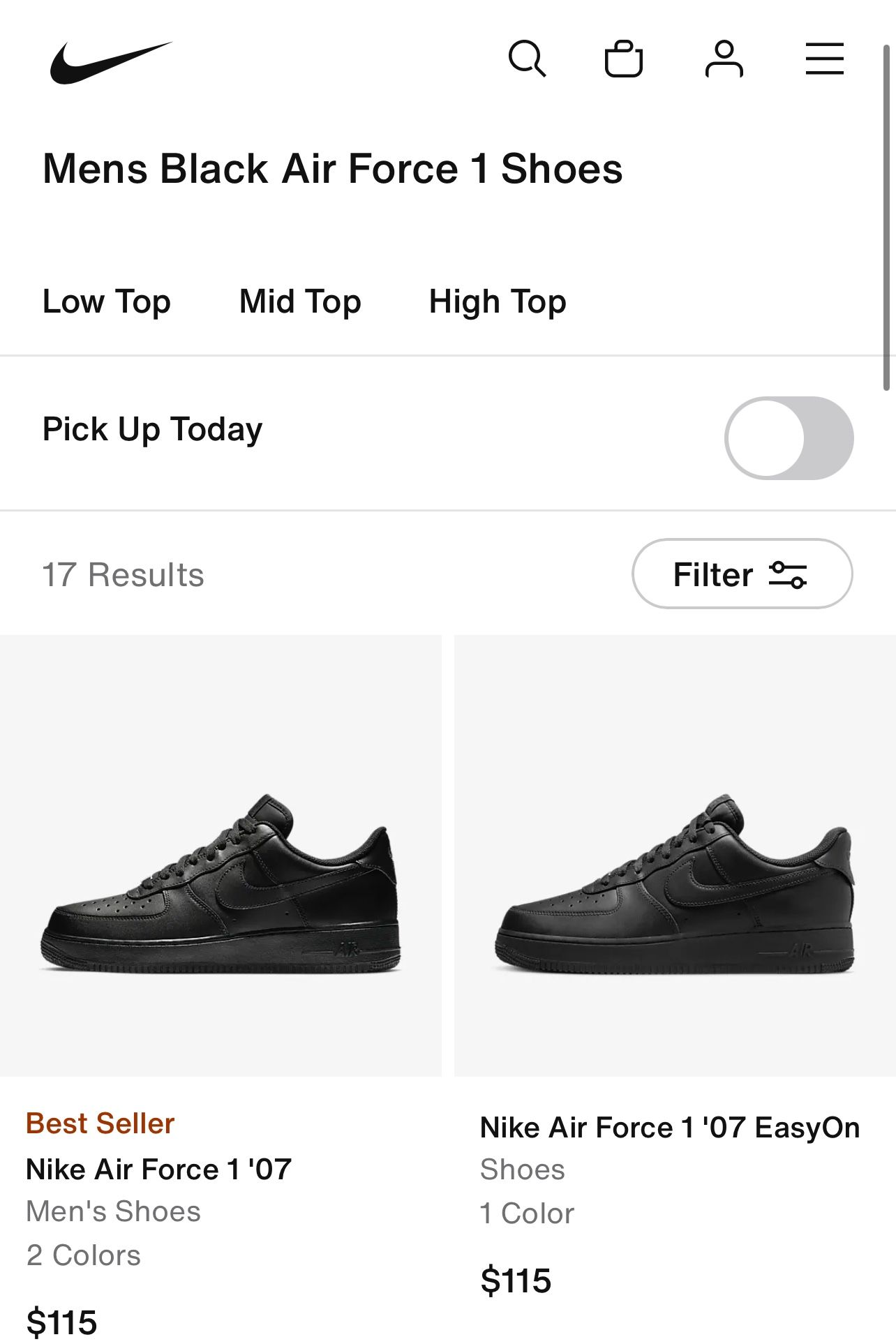Open the Nike Air Force 1 '07 product

(221, 856)
